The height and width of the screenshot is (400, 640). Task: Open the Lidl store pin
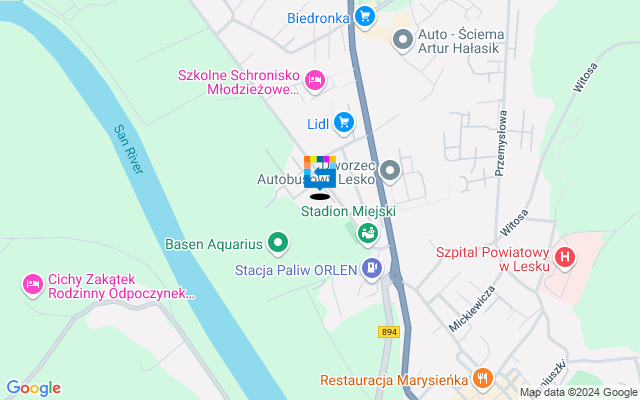coord(344,122)
